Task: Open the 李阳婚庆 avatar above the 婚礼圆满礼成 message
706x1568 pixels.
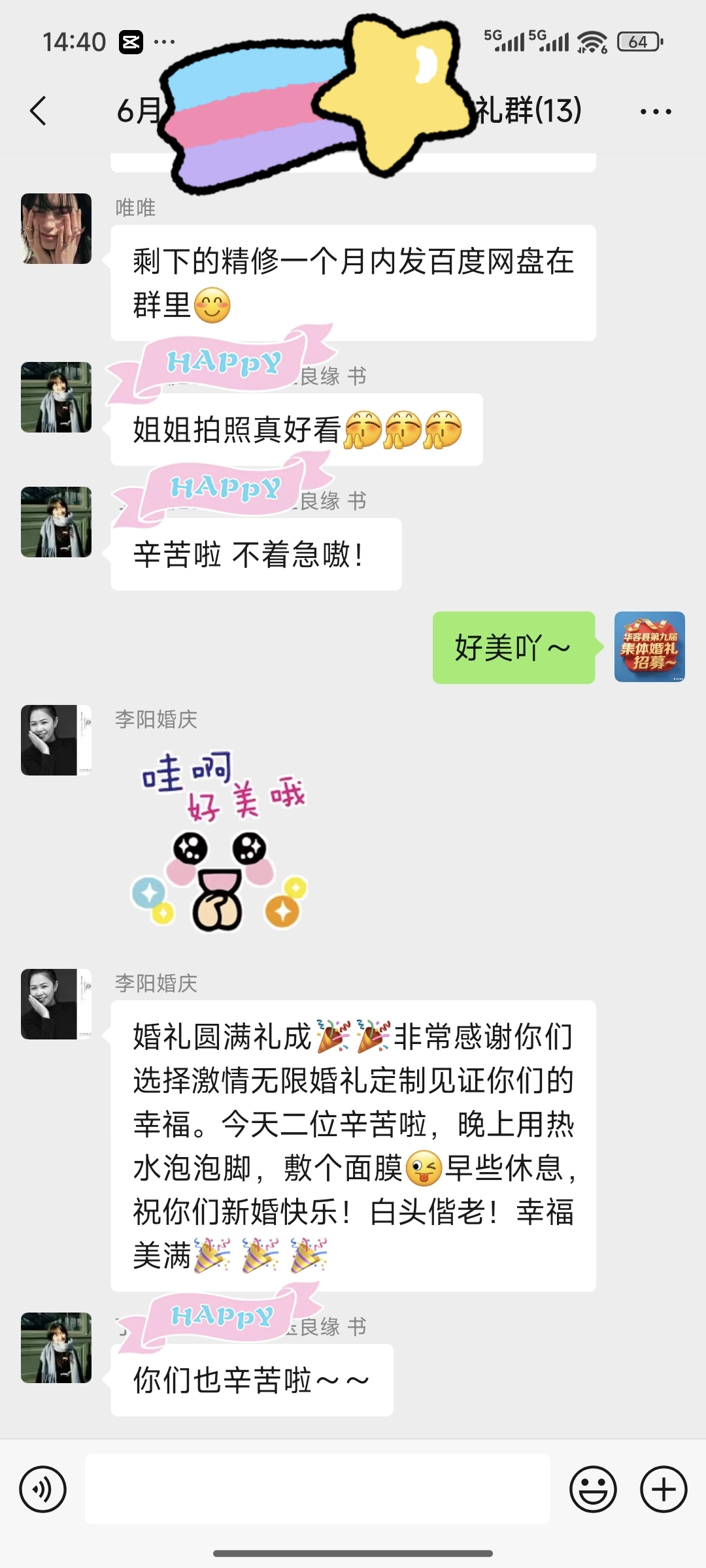Action: click(56, 1004)
